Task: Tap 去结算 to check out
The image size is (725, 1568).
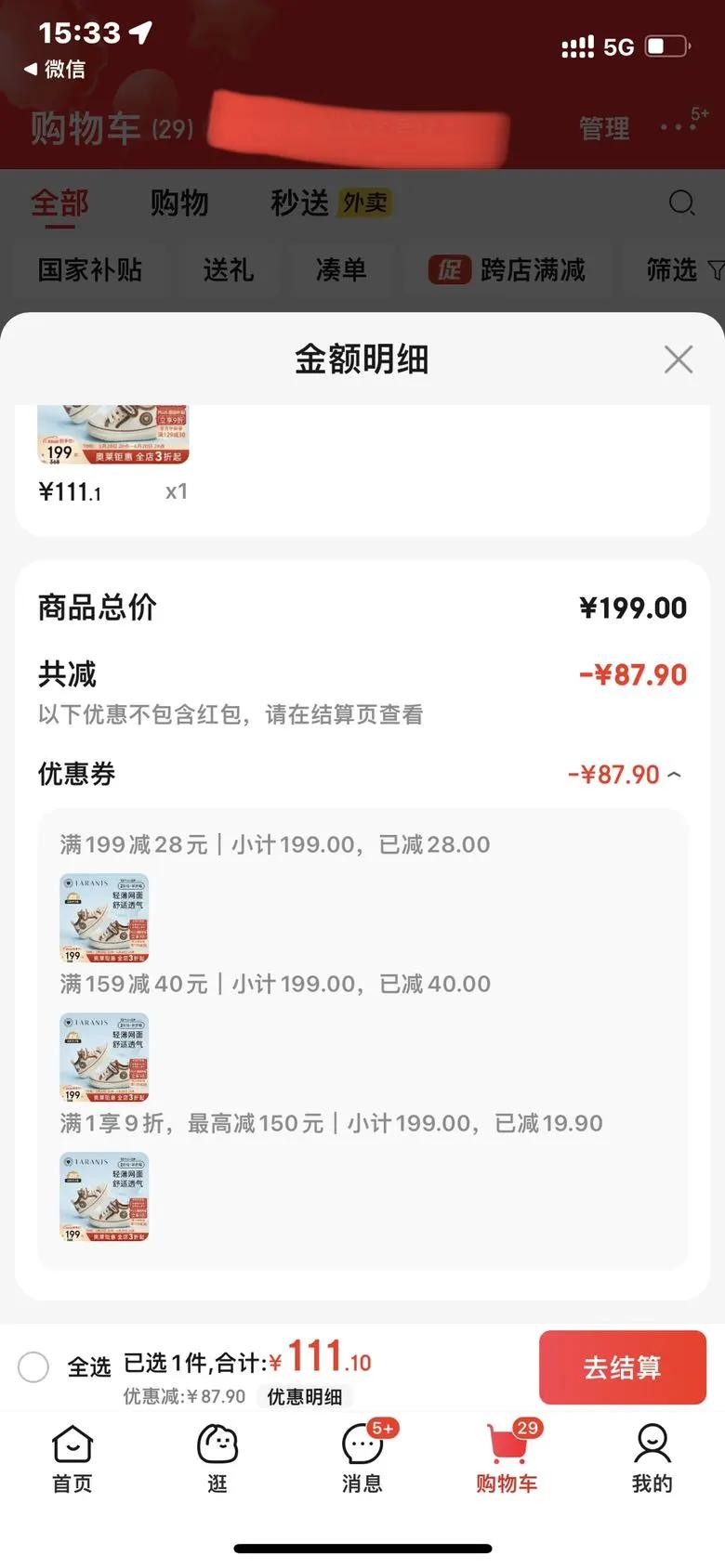Action: pos(622,1367)
